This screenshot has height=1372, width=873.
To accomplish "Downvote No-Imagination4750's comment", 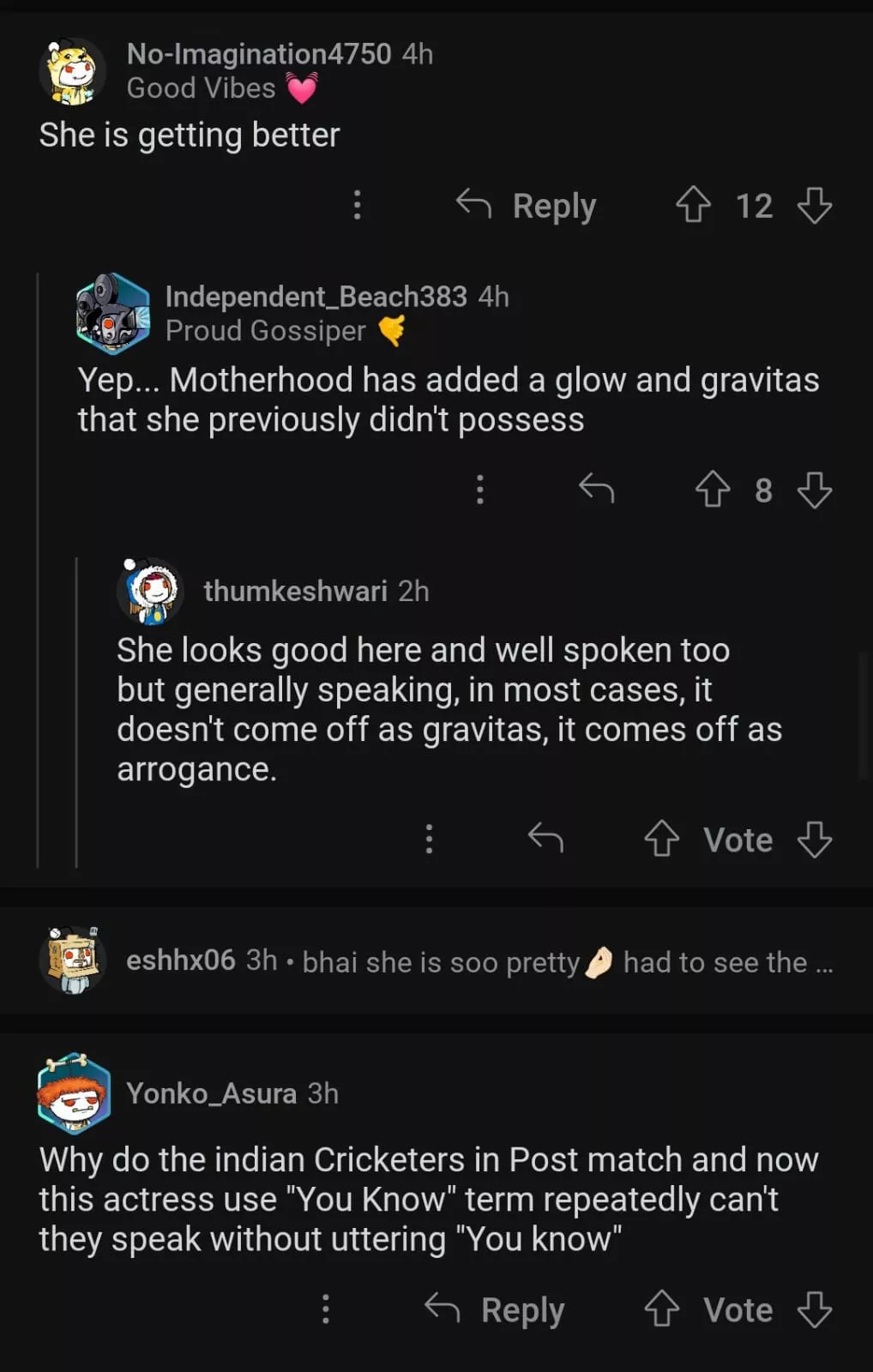I will pos(814,206).
